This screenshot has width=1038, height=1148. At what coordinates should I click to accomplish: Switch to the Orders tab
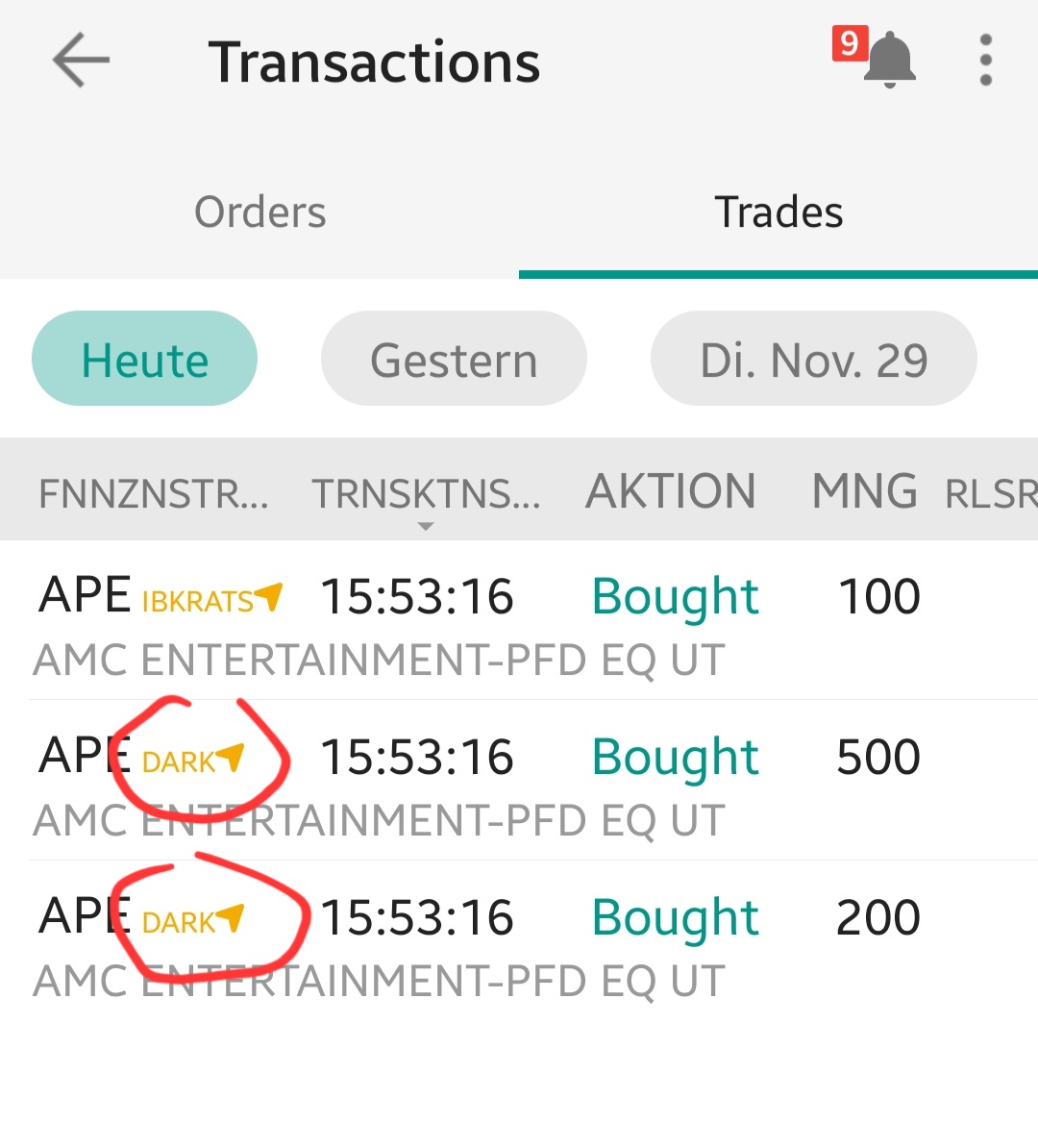[259, 212]
